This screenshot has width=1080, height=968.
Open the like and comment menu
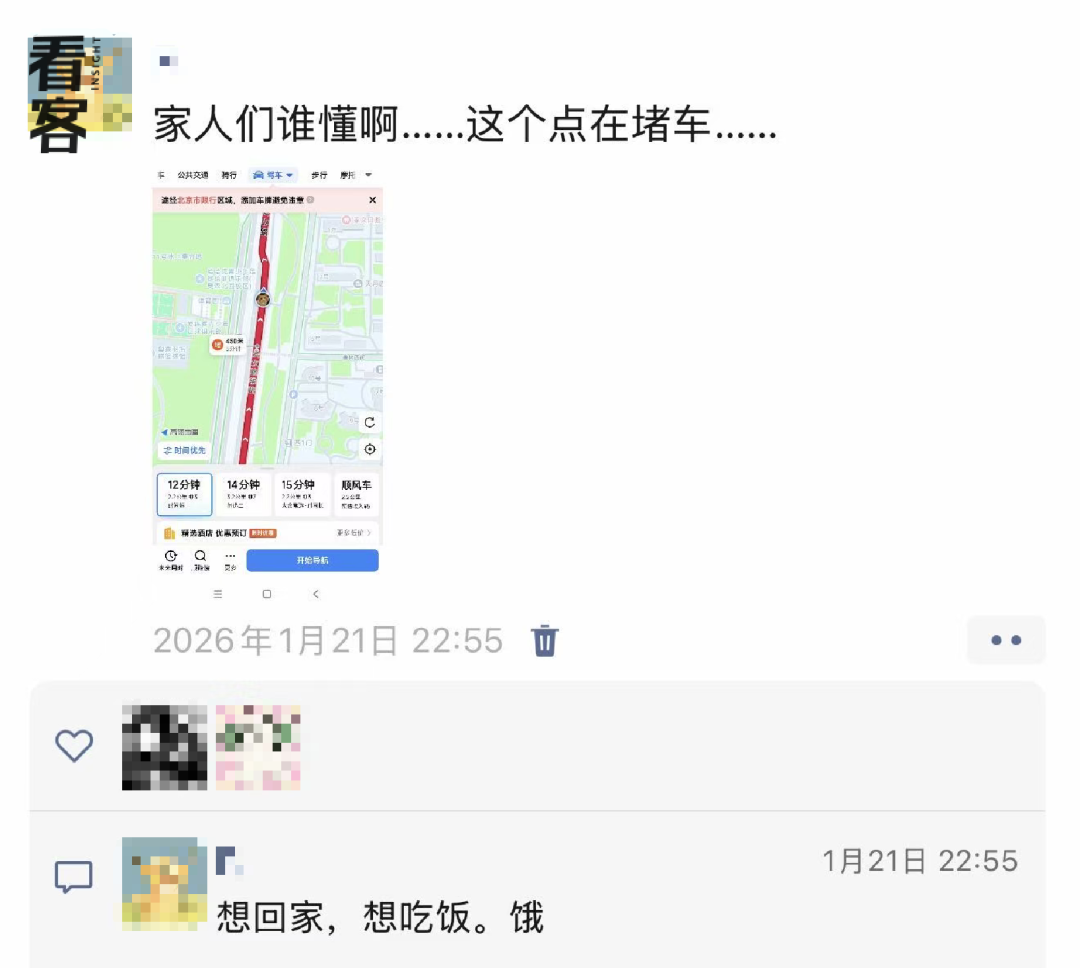click(x=1005, y=640)
